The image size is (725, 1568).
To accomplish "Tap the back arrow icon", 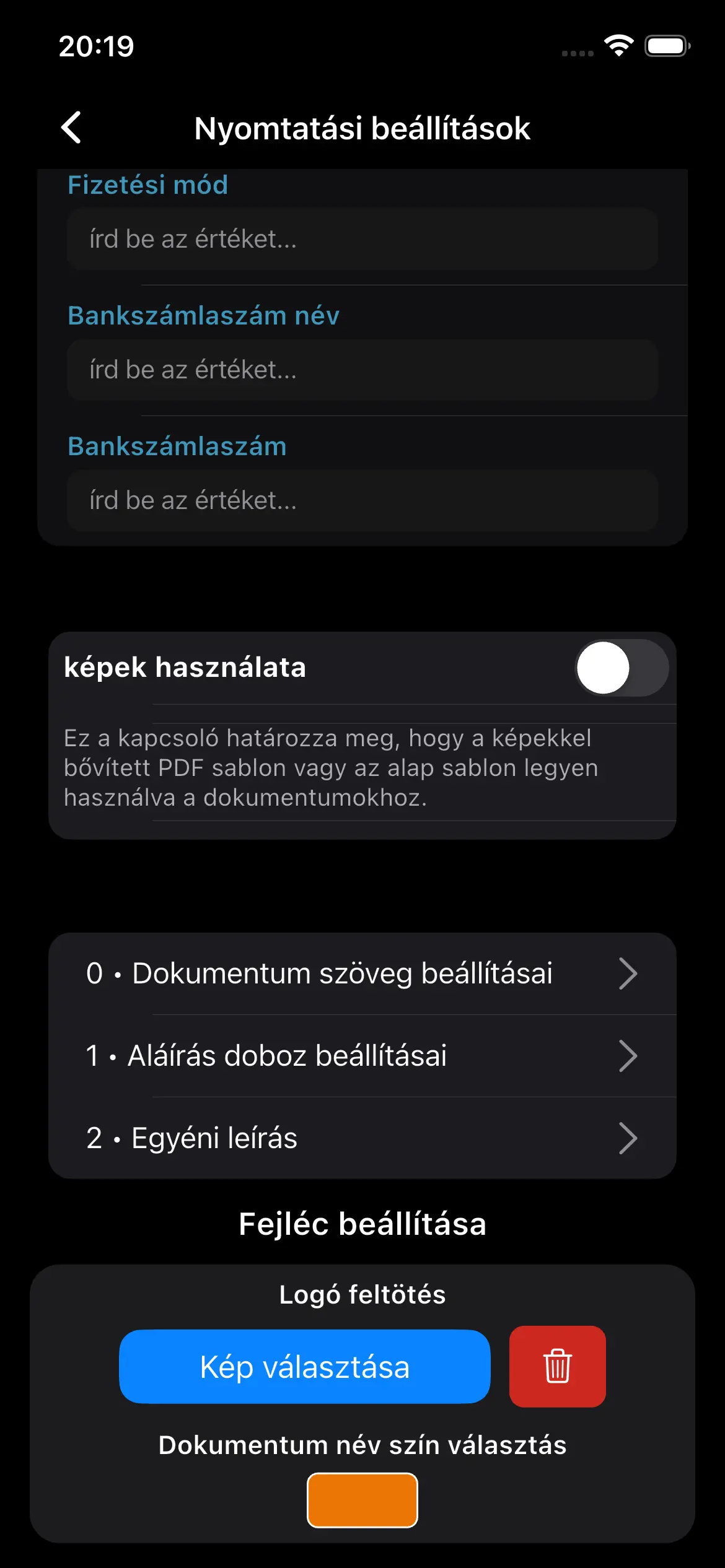I will click(x=71, y=128).
